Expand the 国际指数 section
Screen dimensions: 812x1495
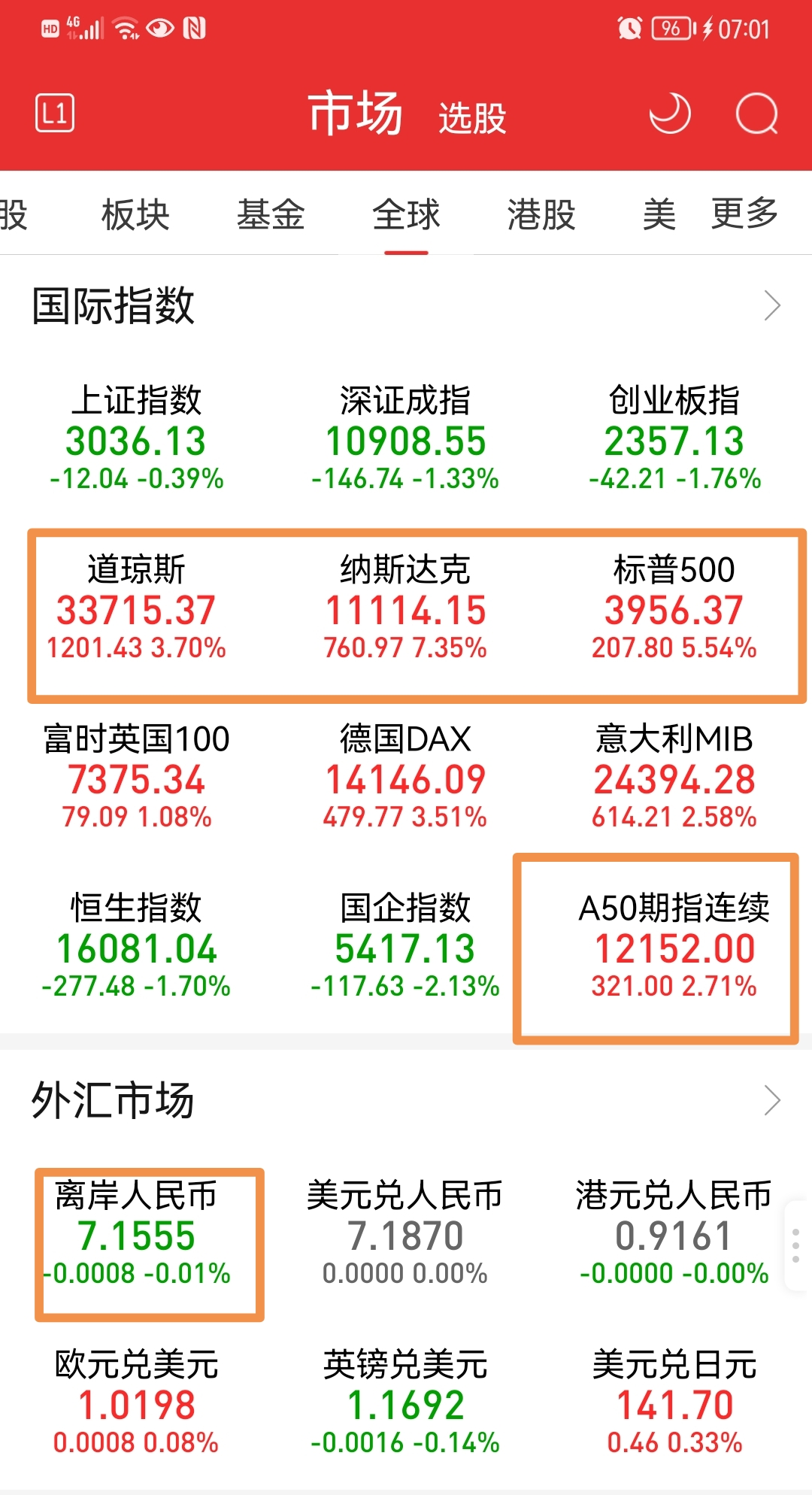[772, 306]
